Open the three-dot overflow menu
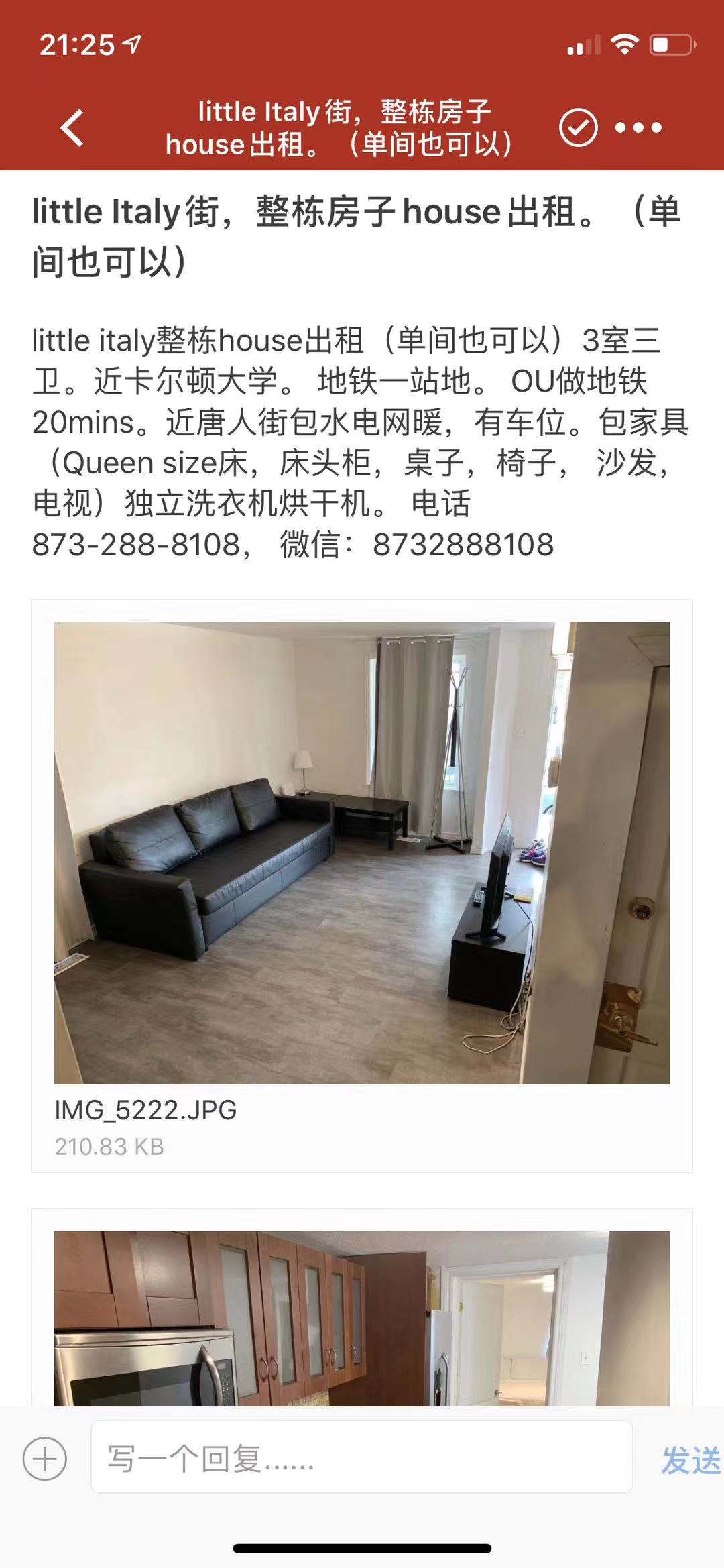The width and height of the screenshot is (724, 1568). [x=638, y=127]
